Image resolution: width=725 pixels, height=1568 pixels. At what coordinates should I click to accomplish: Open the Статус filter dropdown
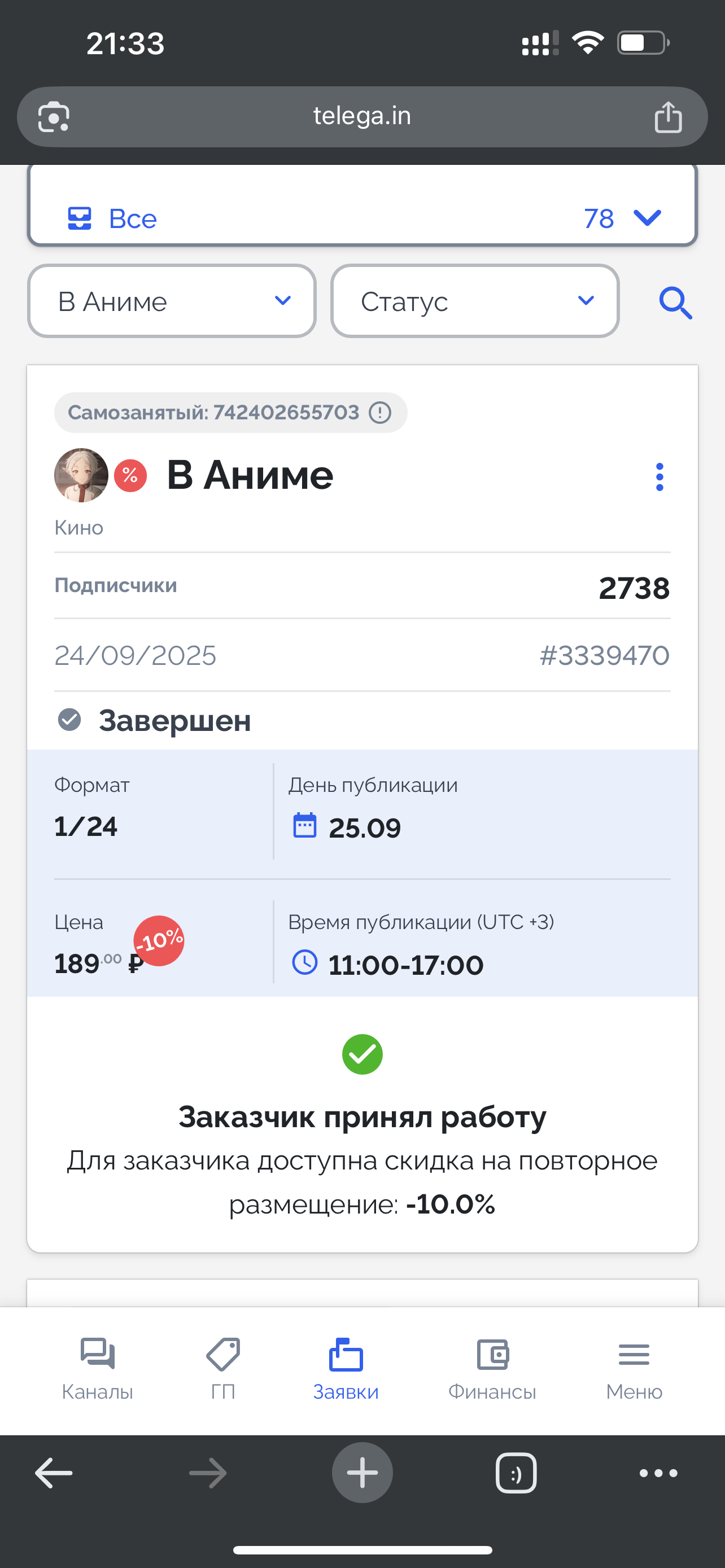tap(475, 301)
